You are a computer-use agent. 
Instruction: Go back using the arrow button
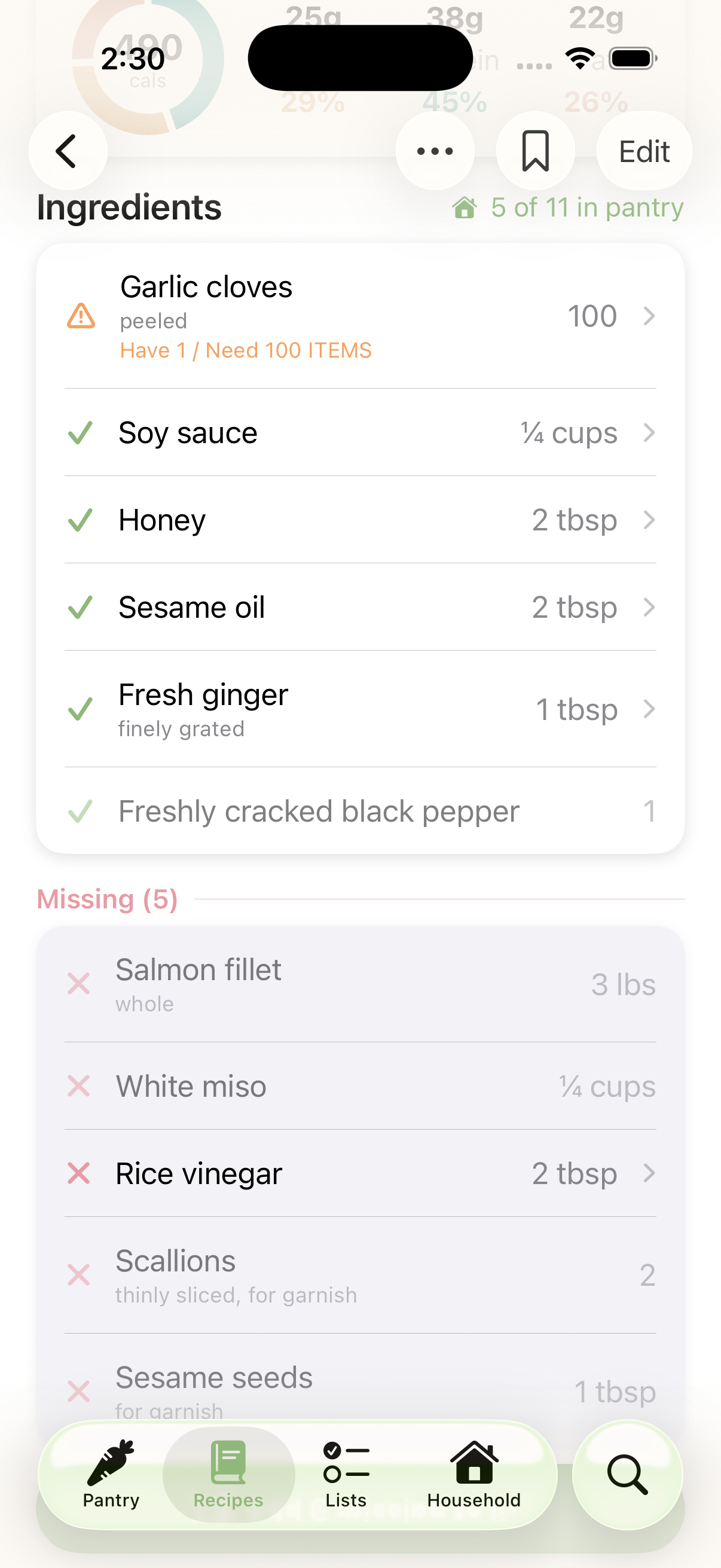tap(67, 150)
